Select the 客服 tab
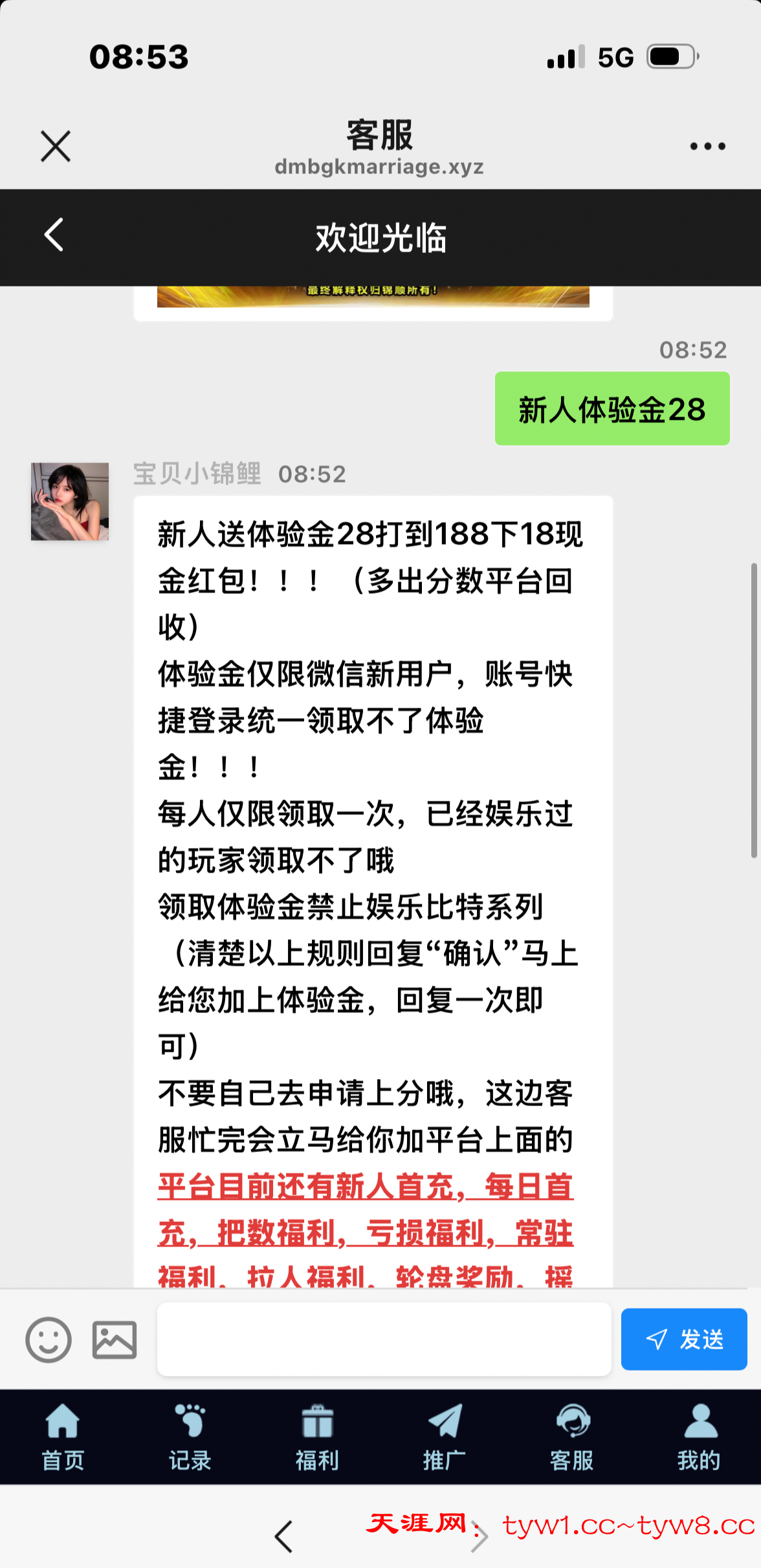The width and height of the screenshot is (761, 1568). coord(571,1437)
